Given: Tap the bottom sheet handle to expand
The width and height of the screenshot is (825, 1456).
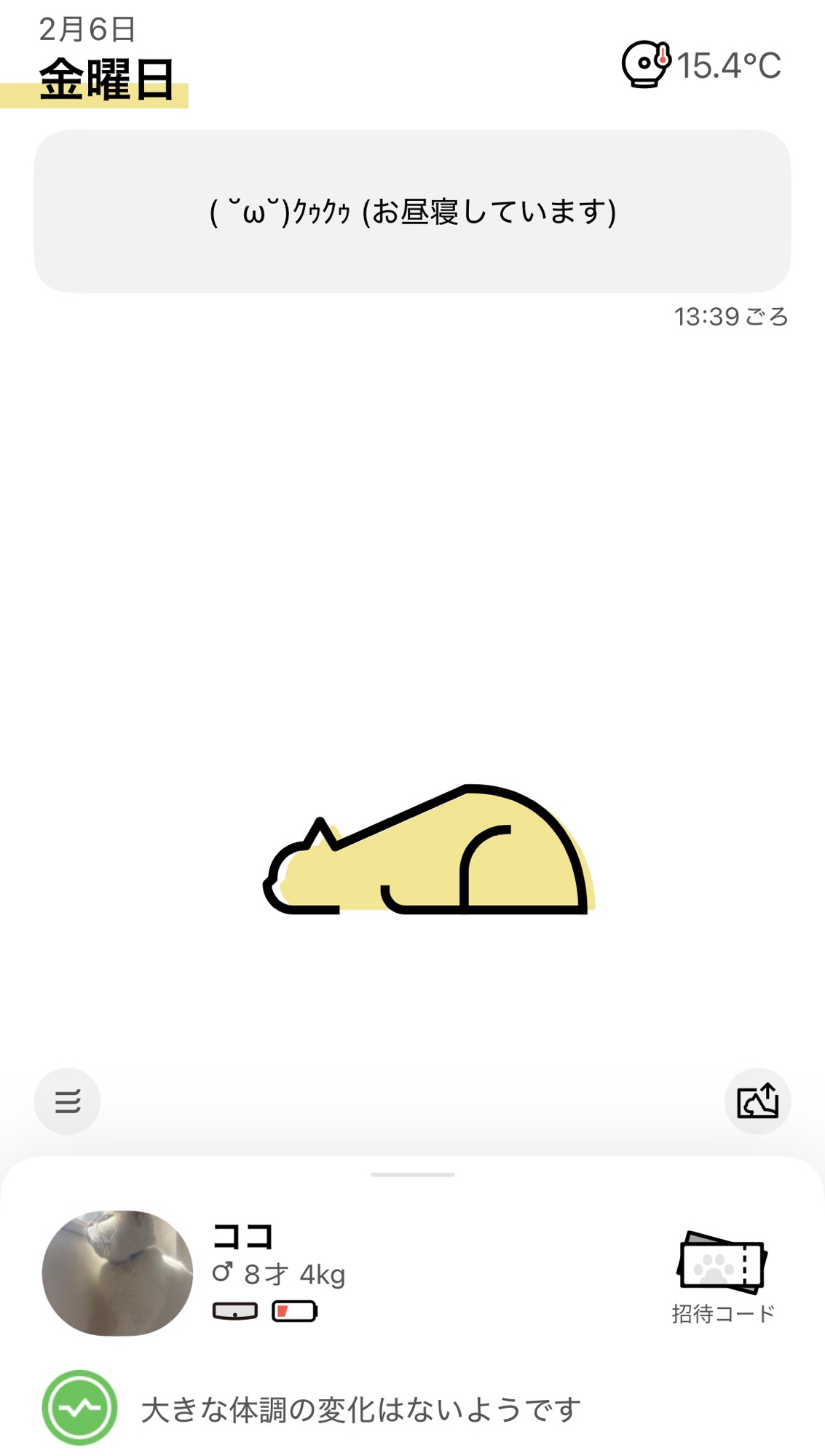Looking at the screenshot, I should (x=412, y=1174).
